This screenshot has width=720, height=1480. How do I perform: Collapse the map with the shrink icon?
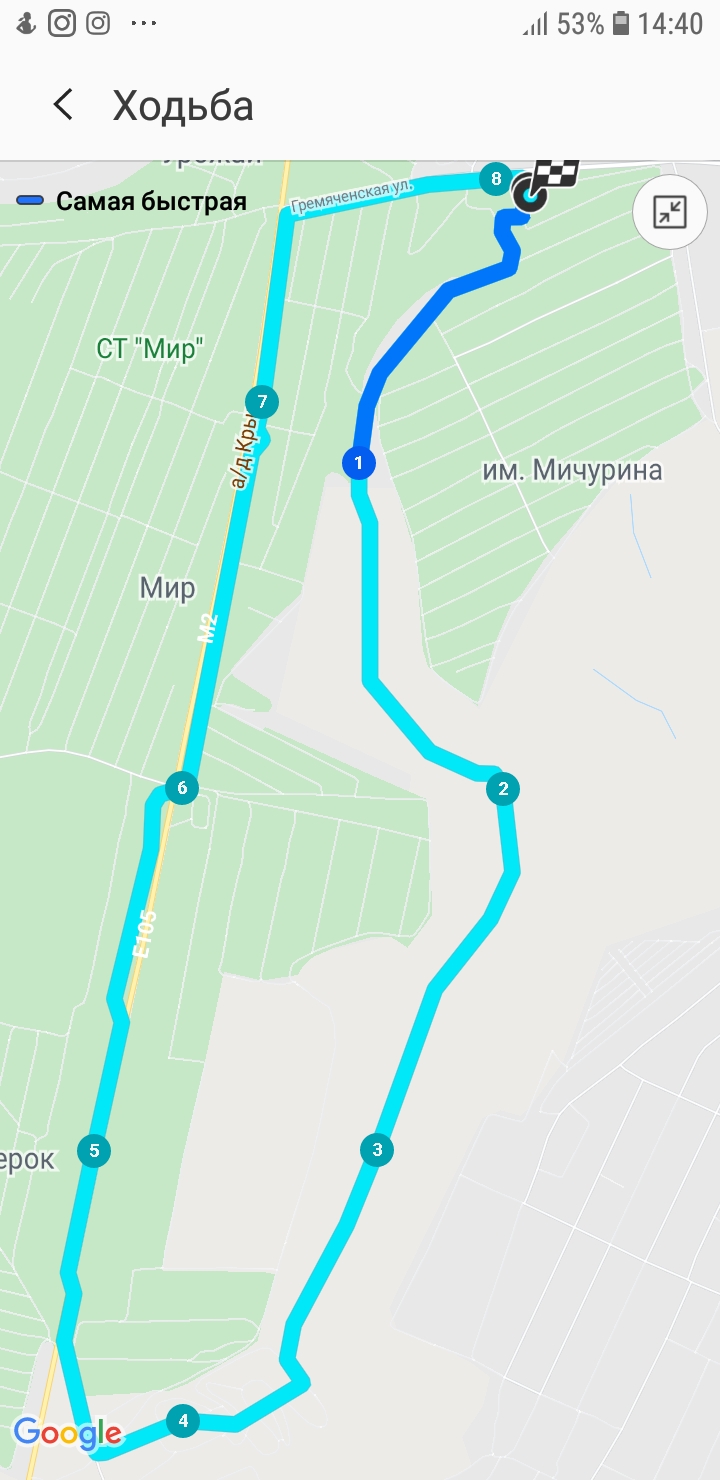click(x=669, y=212)
